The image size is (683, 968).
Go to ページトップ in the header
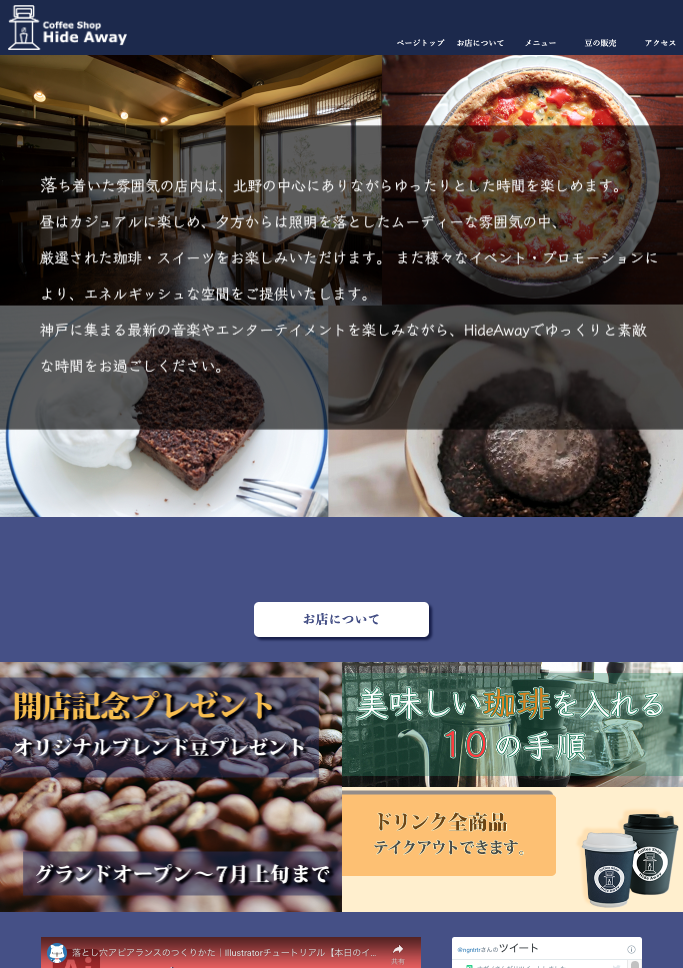(x=420, y=43)
